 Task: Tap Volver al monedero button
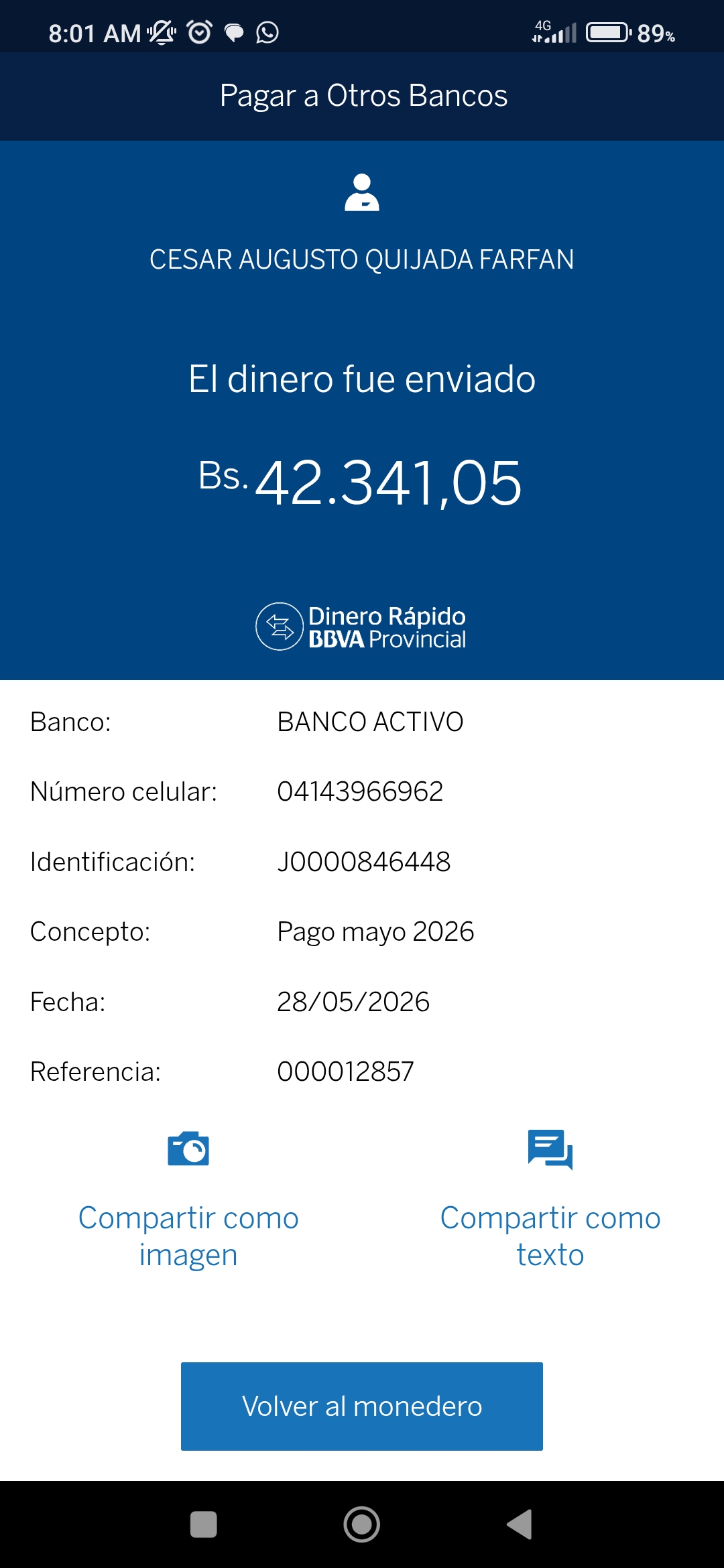tap(362, 1406)
